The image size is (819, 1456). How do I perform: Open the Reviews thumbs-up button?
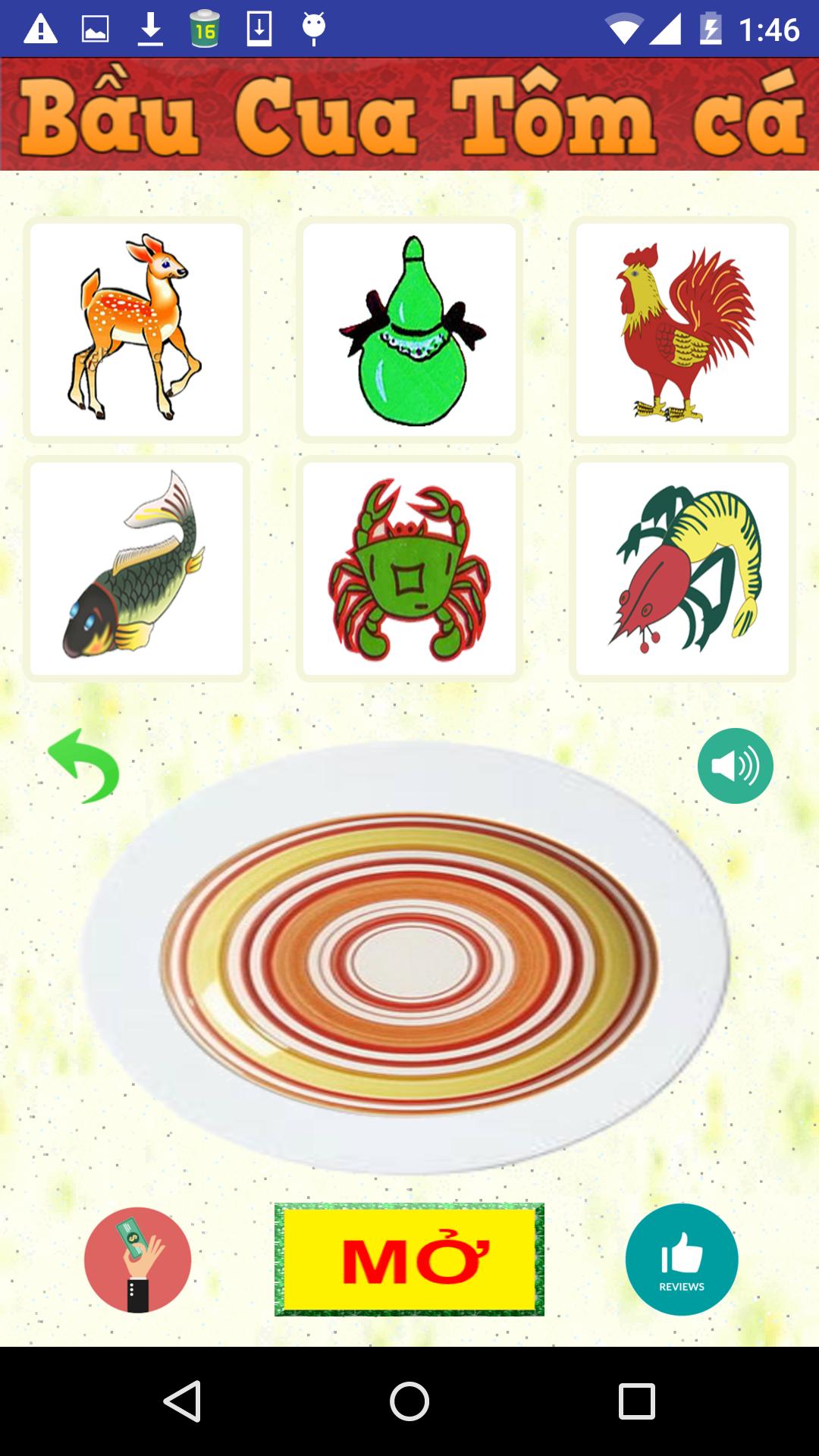tap(682, 1260)
